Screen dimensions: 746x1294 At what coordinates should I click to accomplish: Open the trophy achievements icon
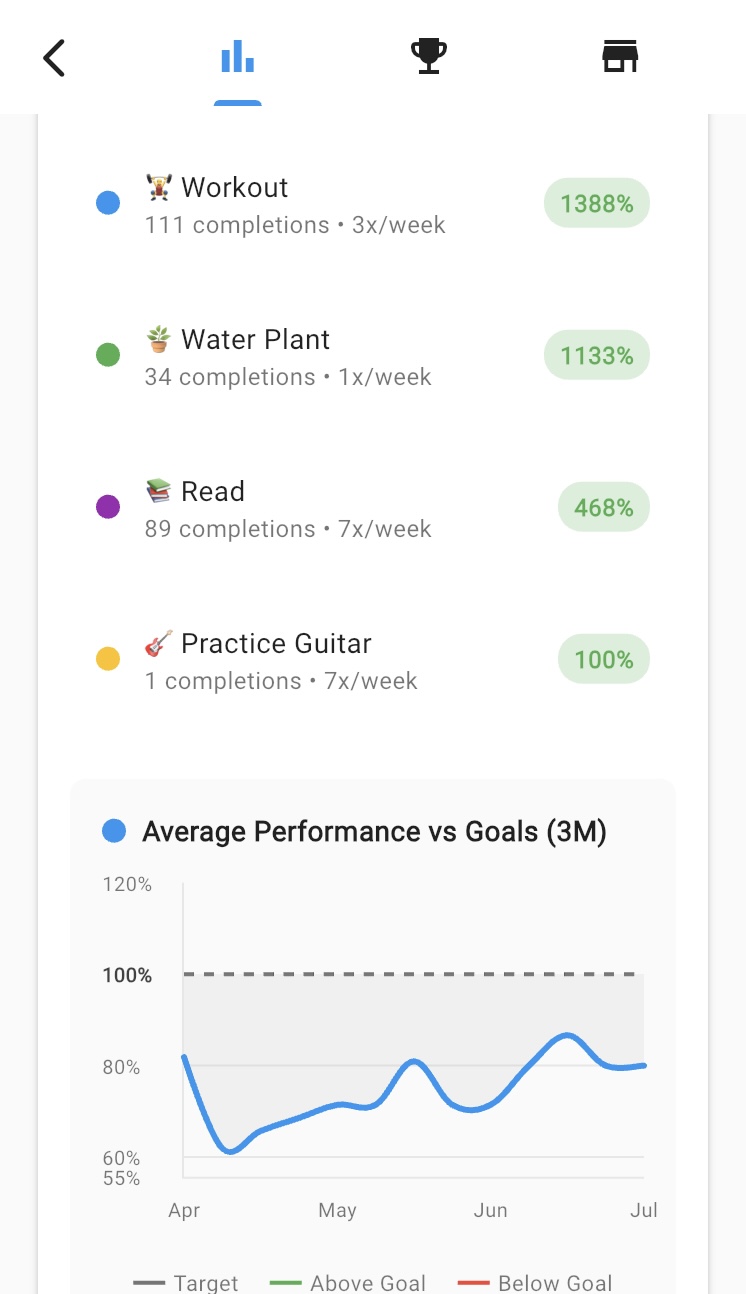[428, 57]
